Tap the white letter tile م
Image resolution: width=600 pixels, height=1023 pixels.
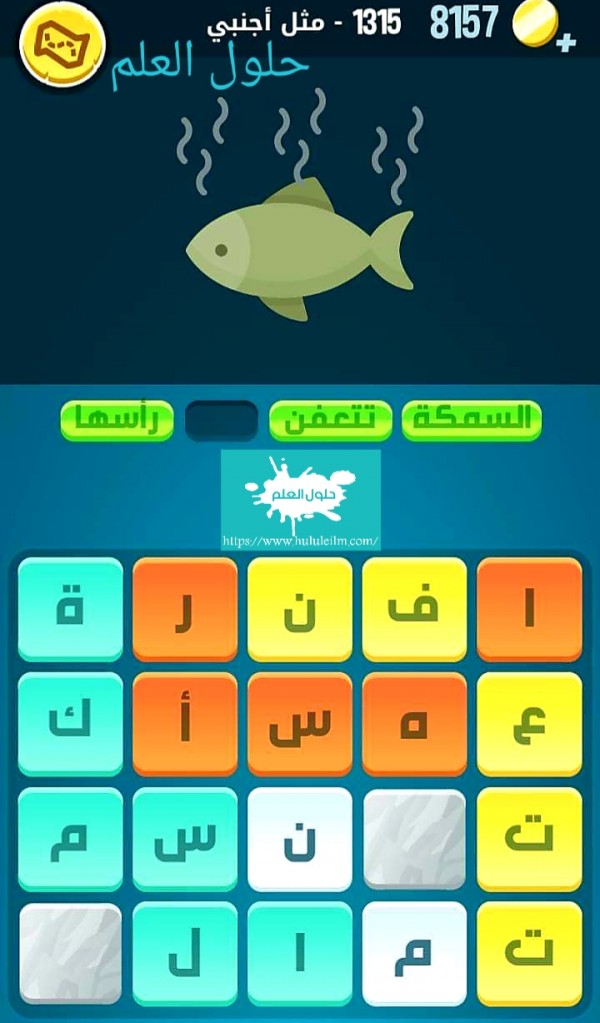tap(414, 954)
